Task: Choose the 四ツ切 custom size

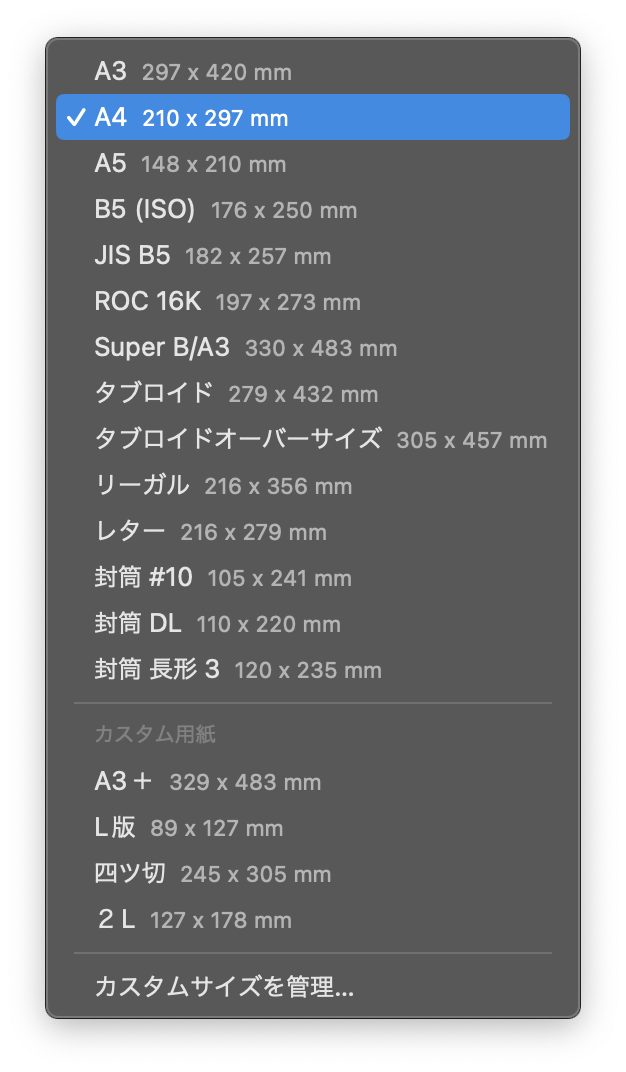Action: pyautogui.click(x=212, y=874)
